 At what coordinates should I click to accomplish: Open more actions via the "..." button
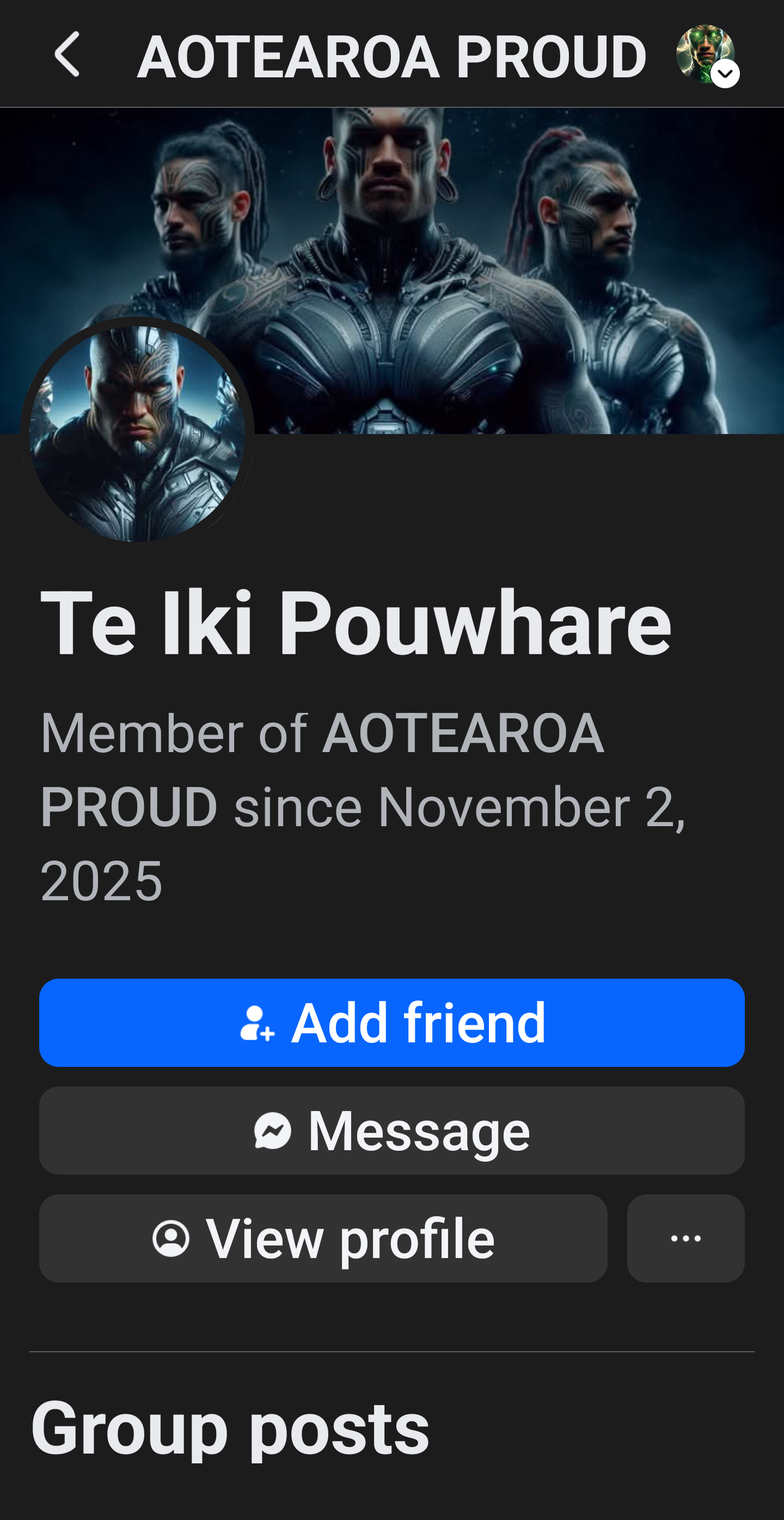click(x=685, y=1237)
